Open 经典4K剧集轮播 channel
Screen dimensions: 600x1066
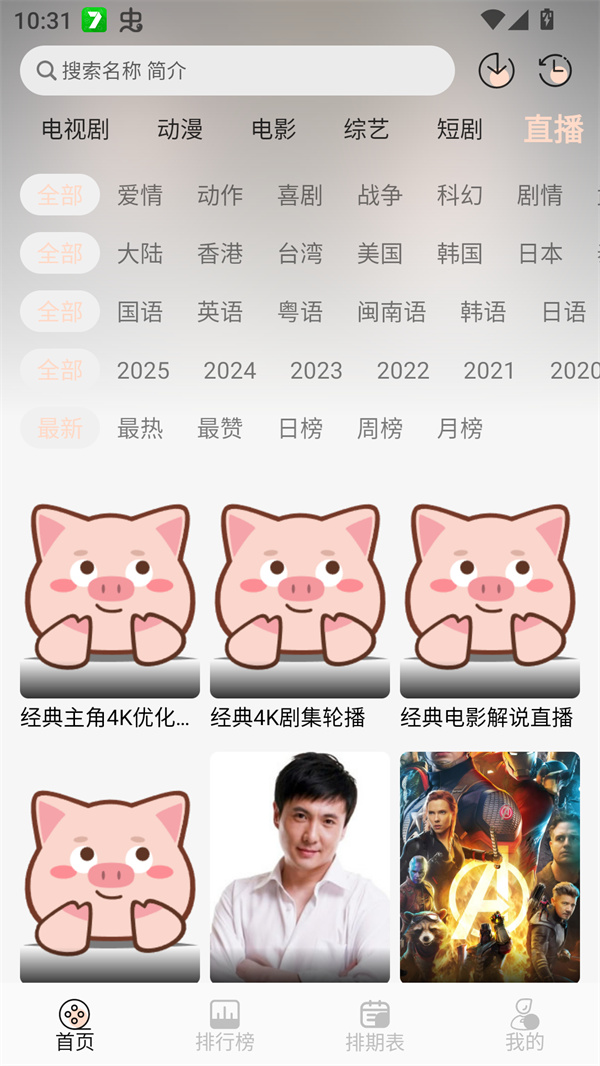click(300, 600)
